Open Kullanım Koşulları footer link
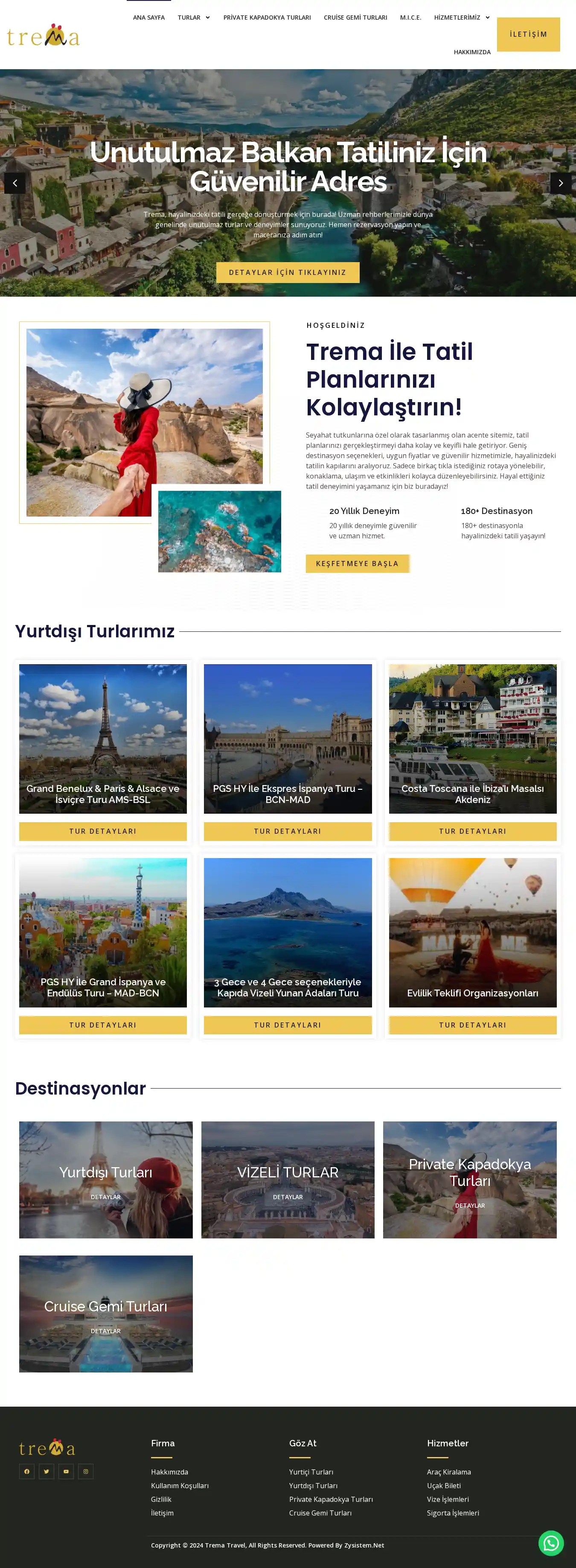 [180, 1486]
